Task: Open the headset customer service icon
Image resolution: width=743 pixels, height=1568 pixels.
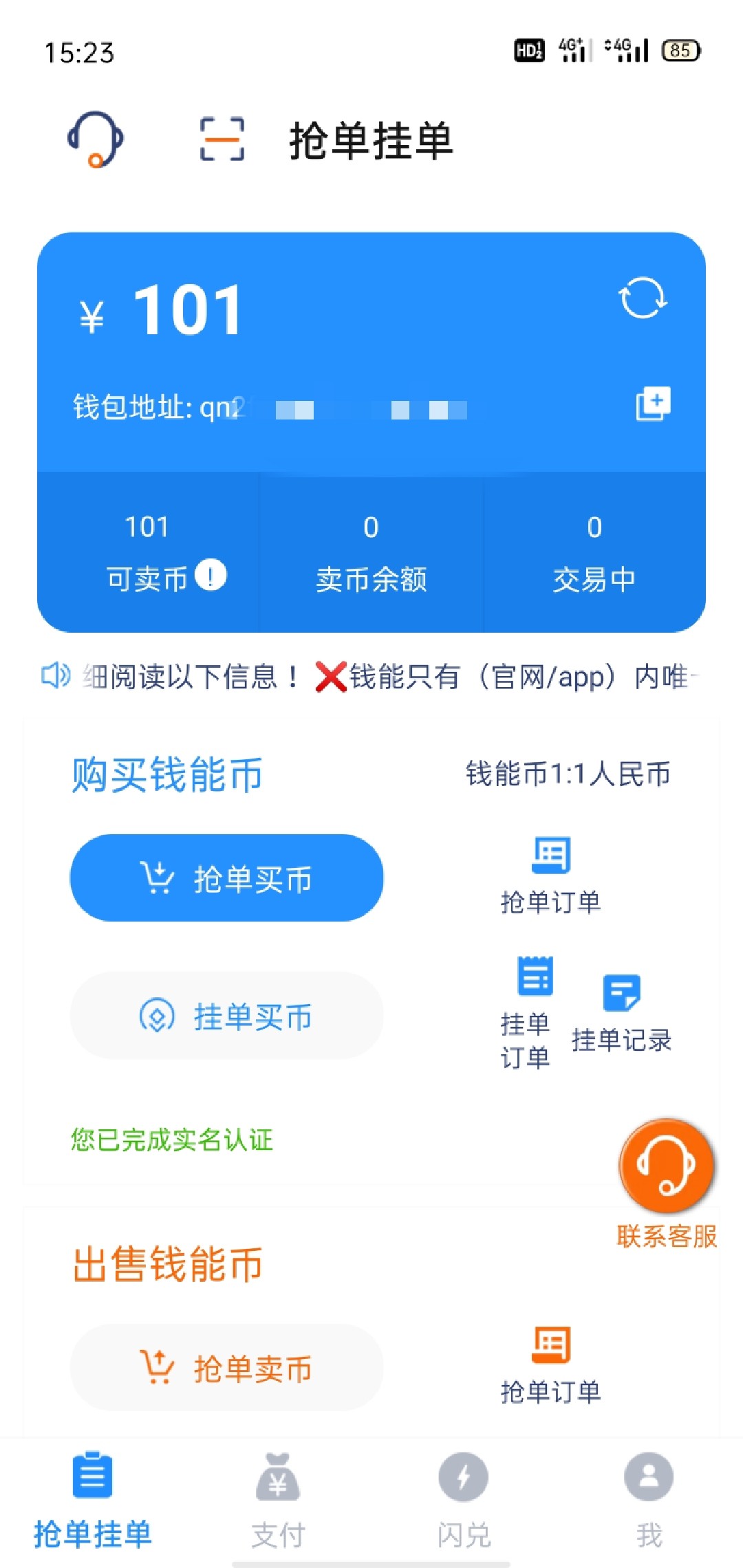Action: tap(96, 140)
